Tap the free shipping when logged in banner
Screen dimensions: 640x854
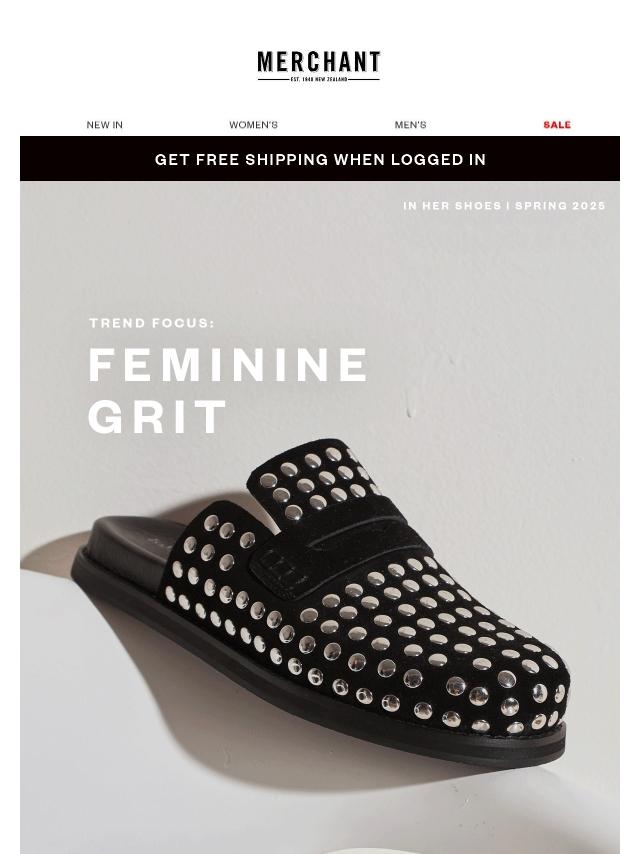(x=320, y=159)
